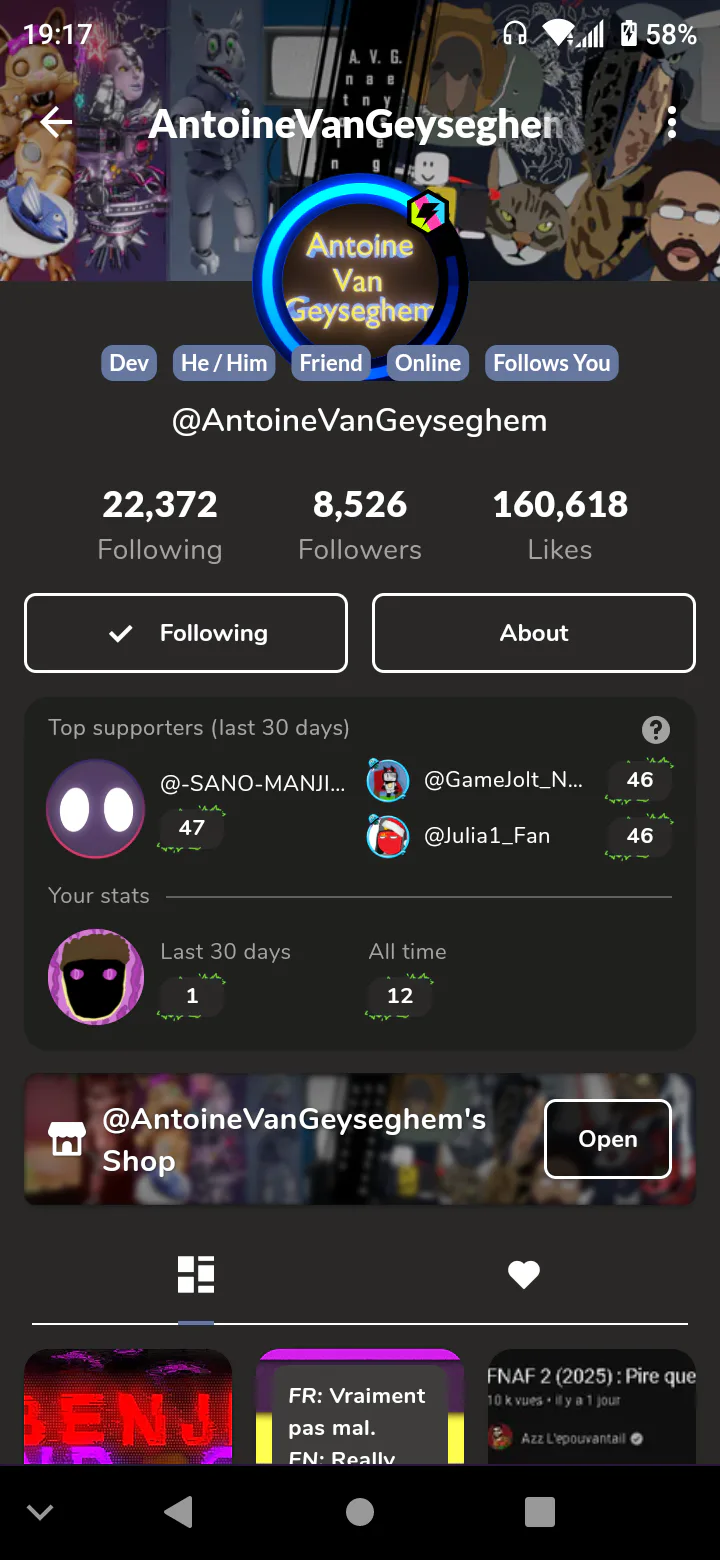Open @AntoineVanGeyseghem's Shop
This screenshot has height=1560, width=720.
point(607,1139)
